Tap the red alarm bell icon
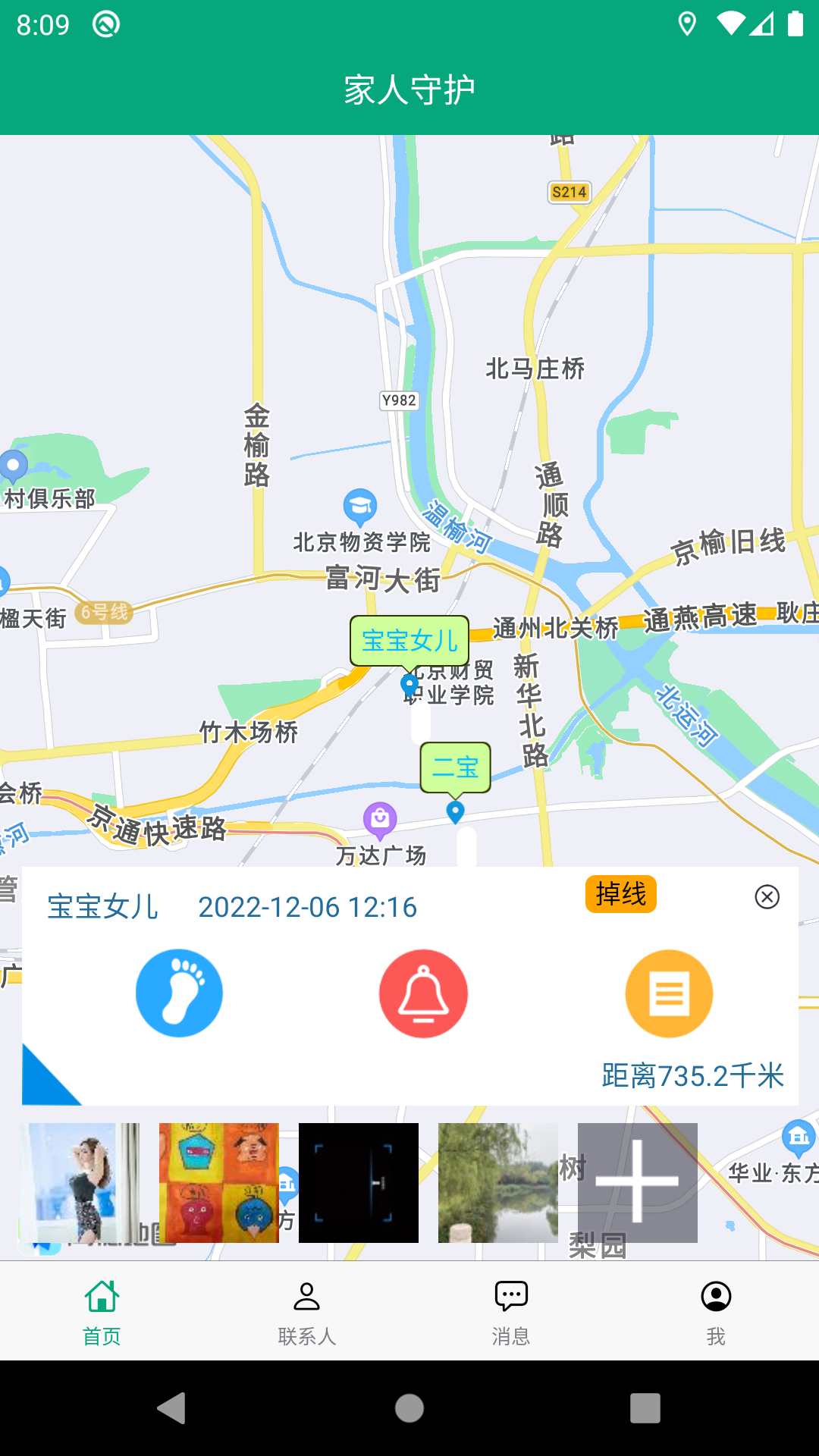This screenshot has width=819, height=1456. point(423,993)
